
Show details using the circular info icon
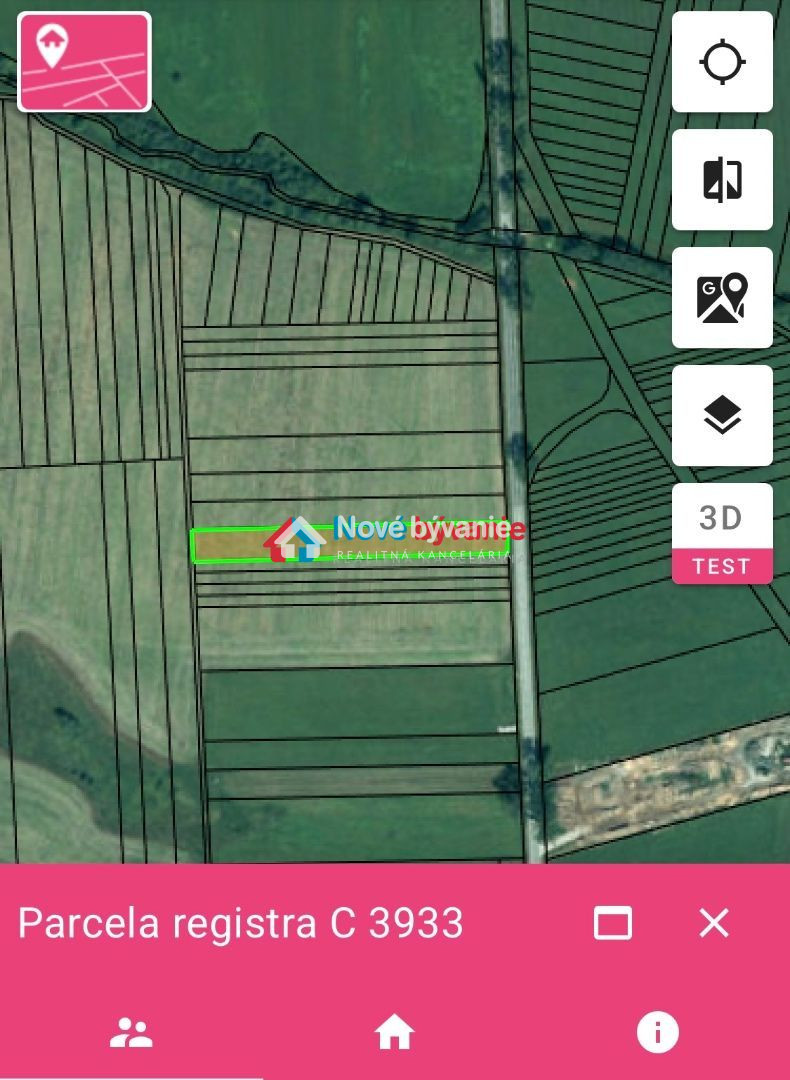coord(658,1031)
